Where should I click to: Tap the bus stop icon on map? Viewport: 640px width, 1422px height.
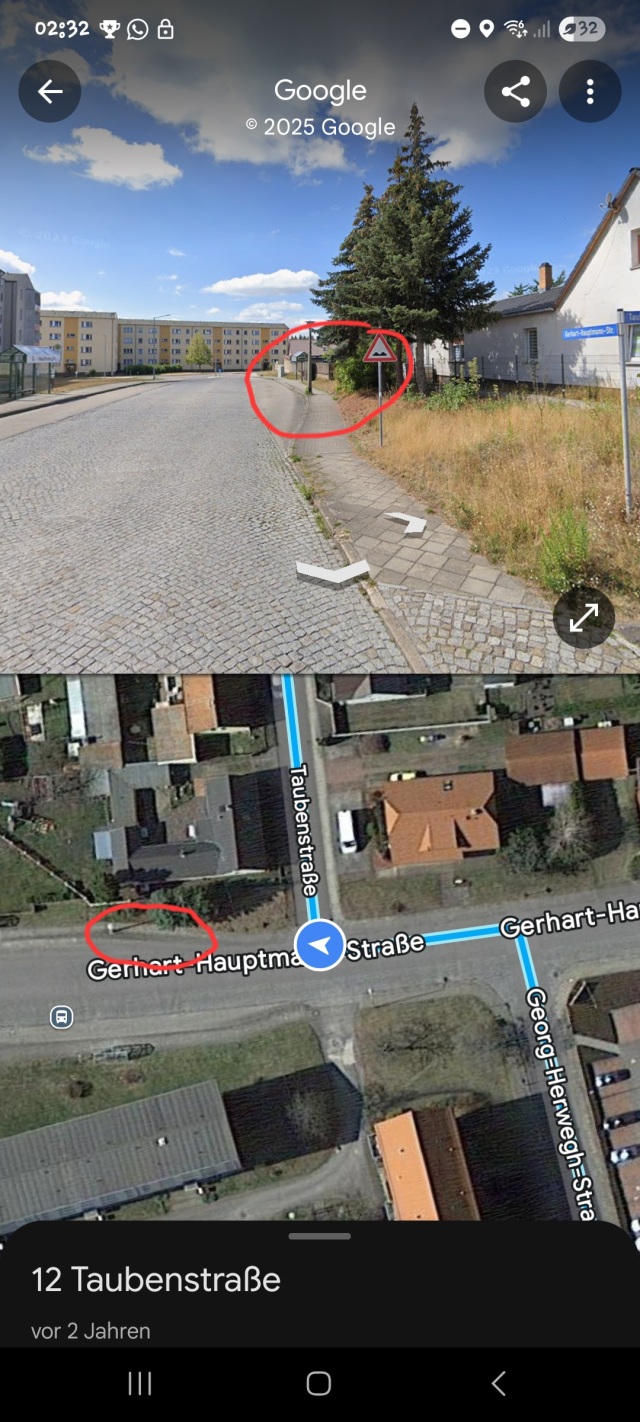pyautogui.click(x=61, y=1017)
